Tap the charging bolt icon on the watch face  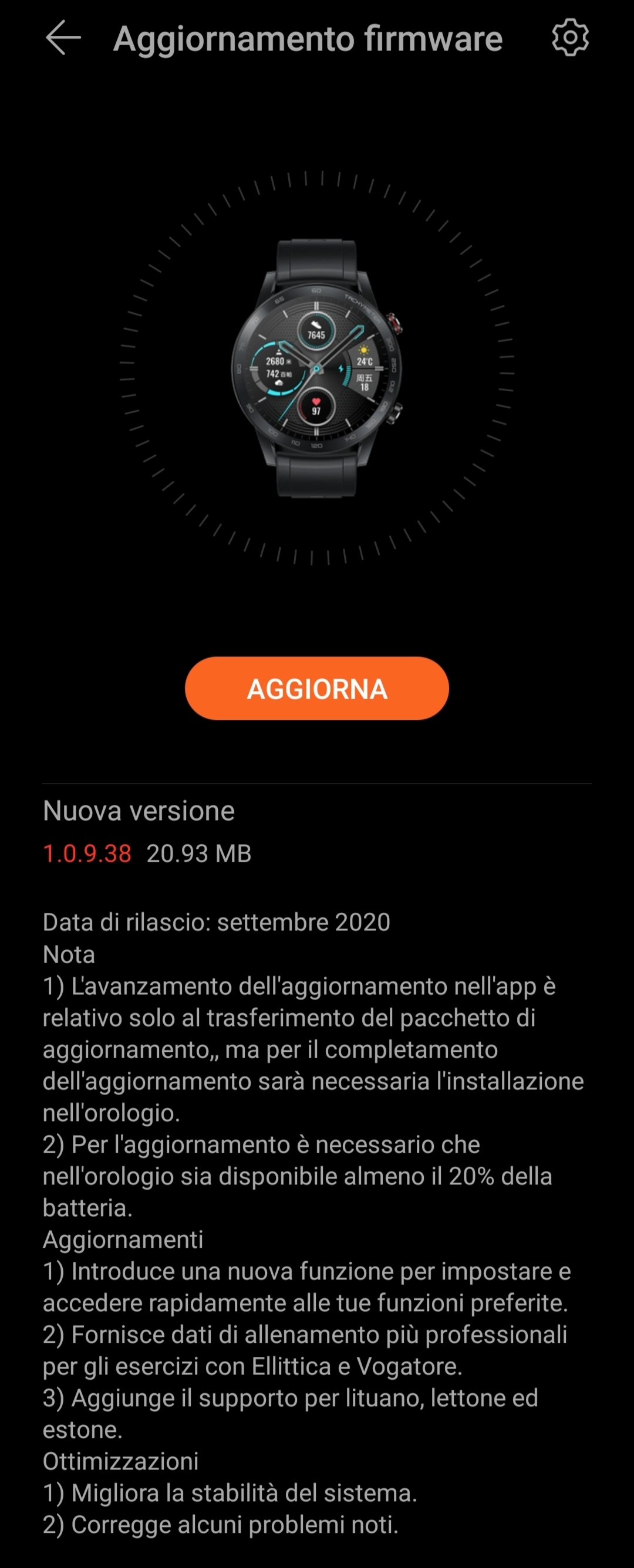(x=342, y=368)
